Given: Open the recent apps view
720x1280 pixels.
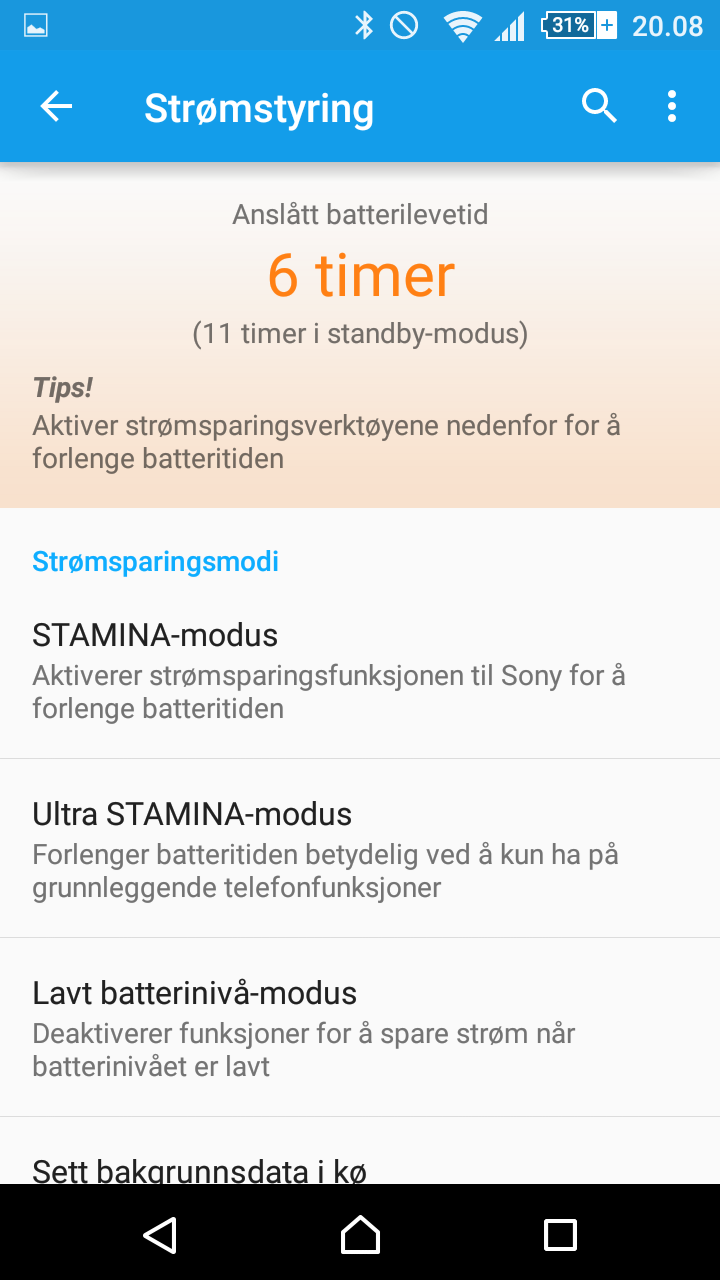Looking at the screenshot, I should pyautogui.click(x=560, y=1234).
